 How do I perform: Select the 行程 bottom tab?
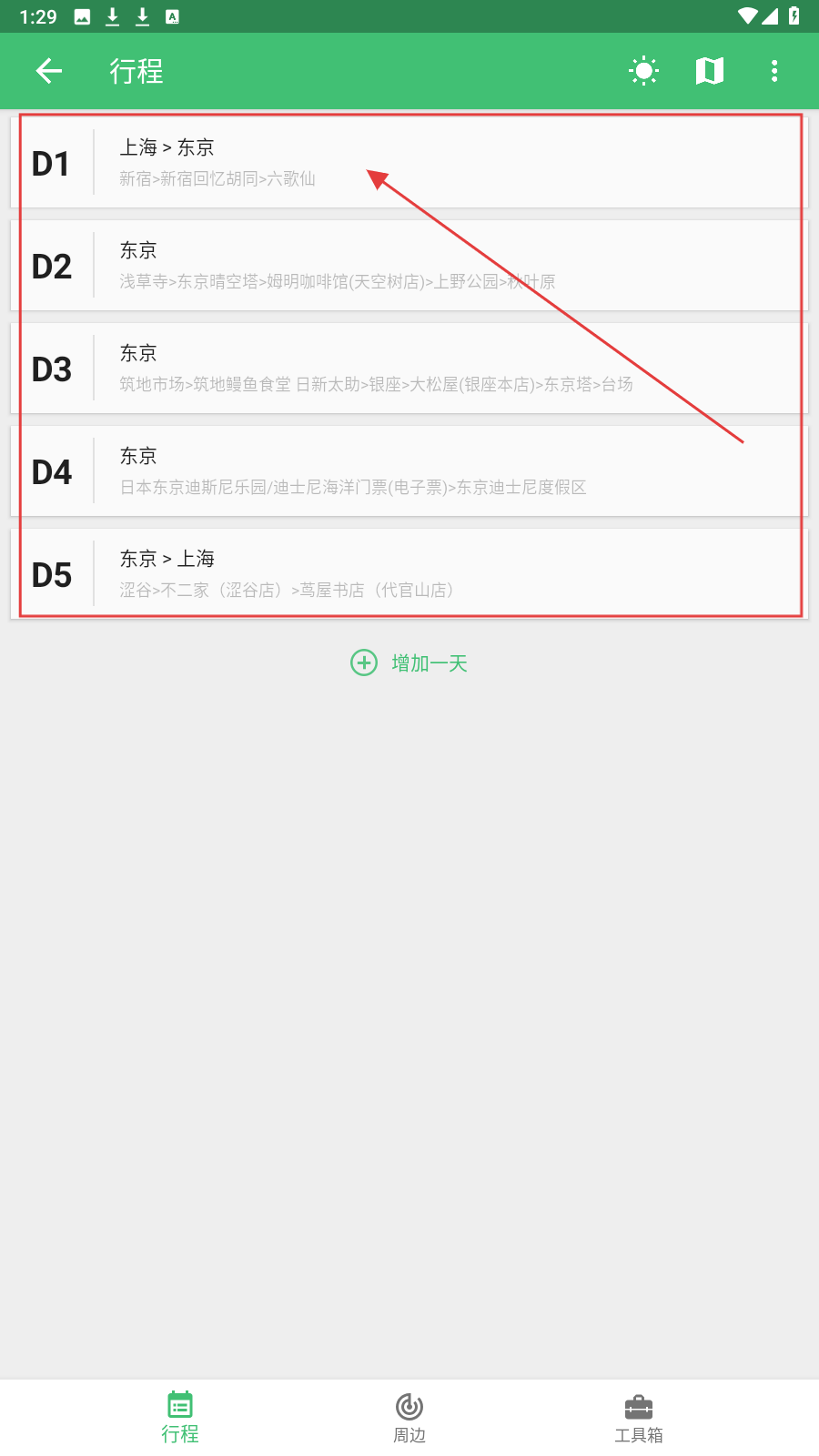[x=180, y=1418]
